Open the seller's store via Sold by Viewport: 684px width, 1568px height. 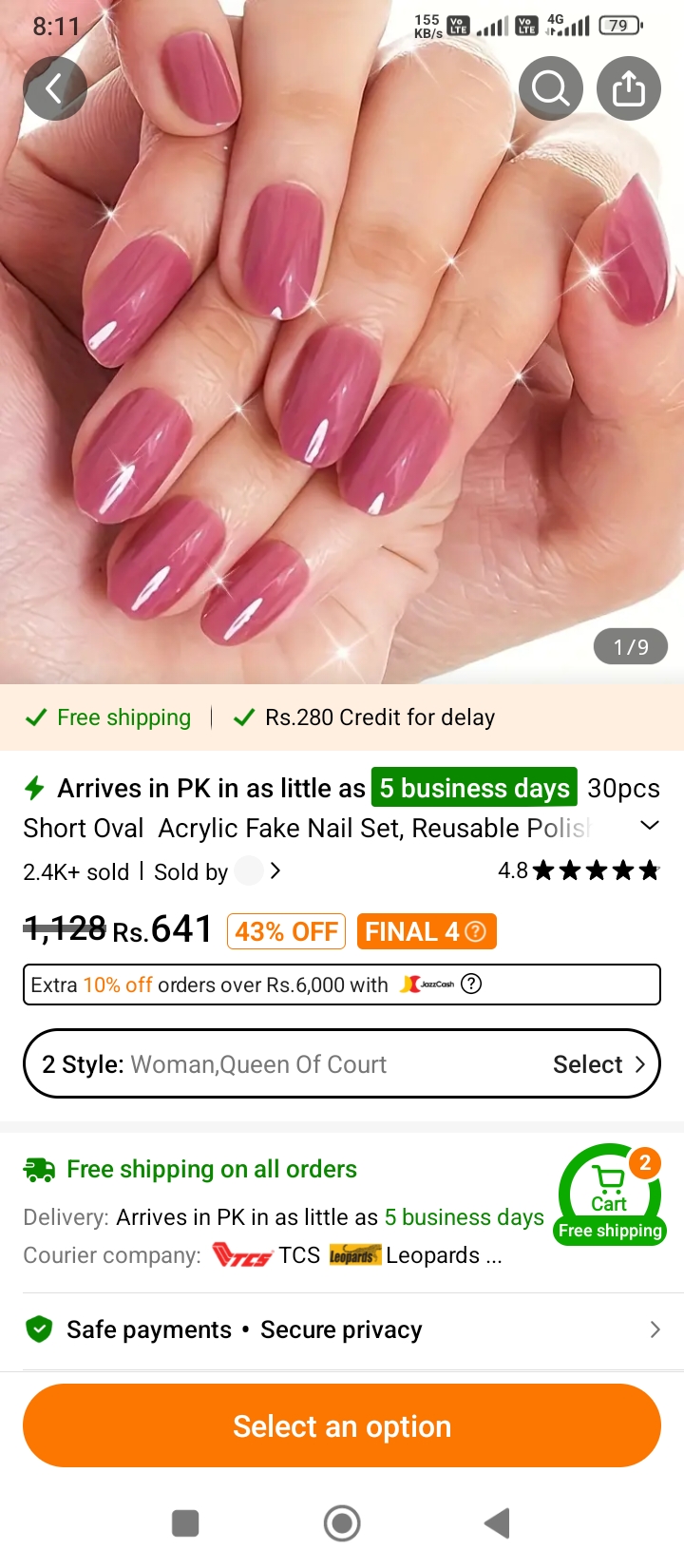[x=218, y=871]
